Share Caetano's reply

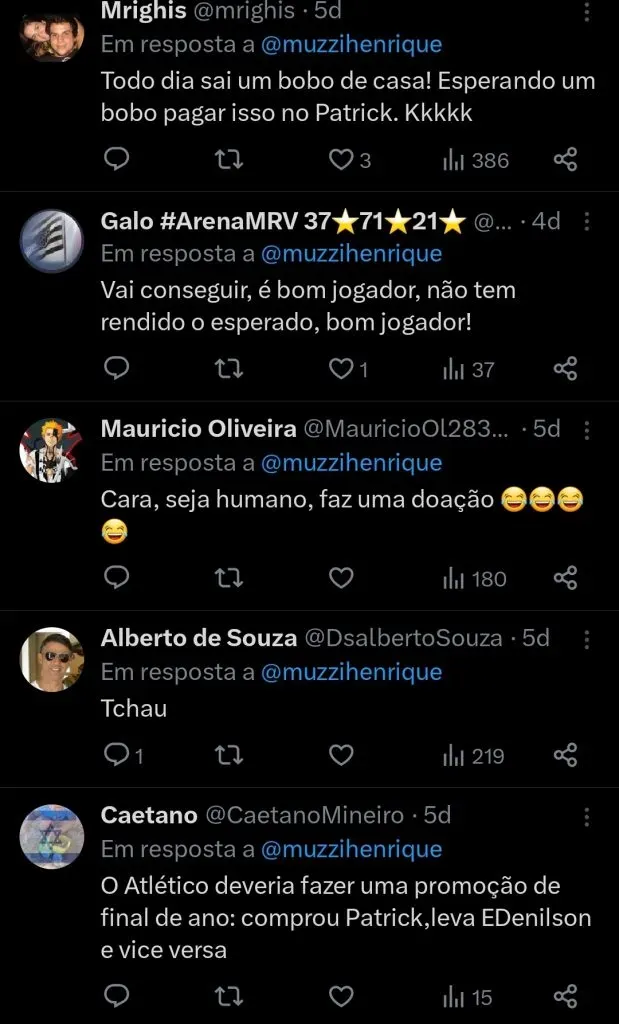point(565,996)
